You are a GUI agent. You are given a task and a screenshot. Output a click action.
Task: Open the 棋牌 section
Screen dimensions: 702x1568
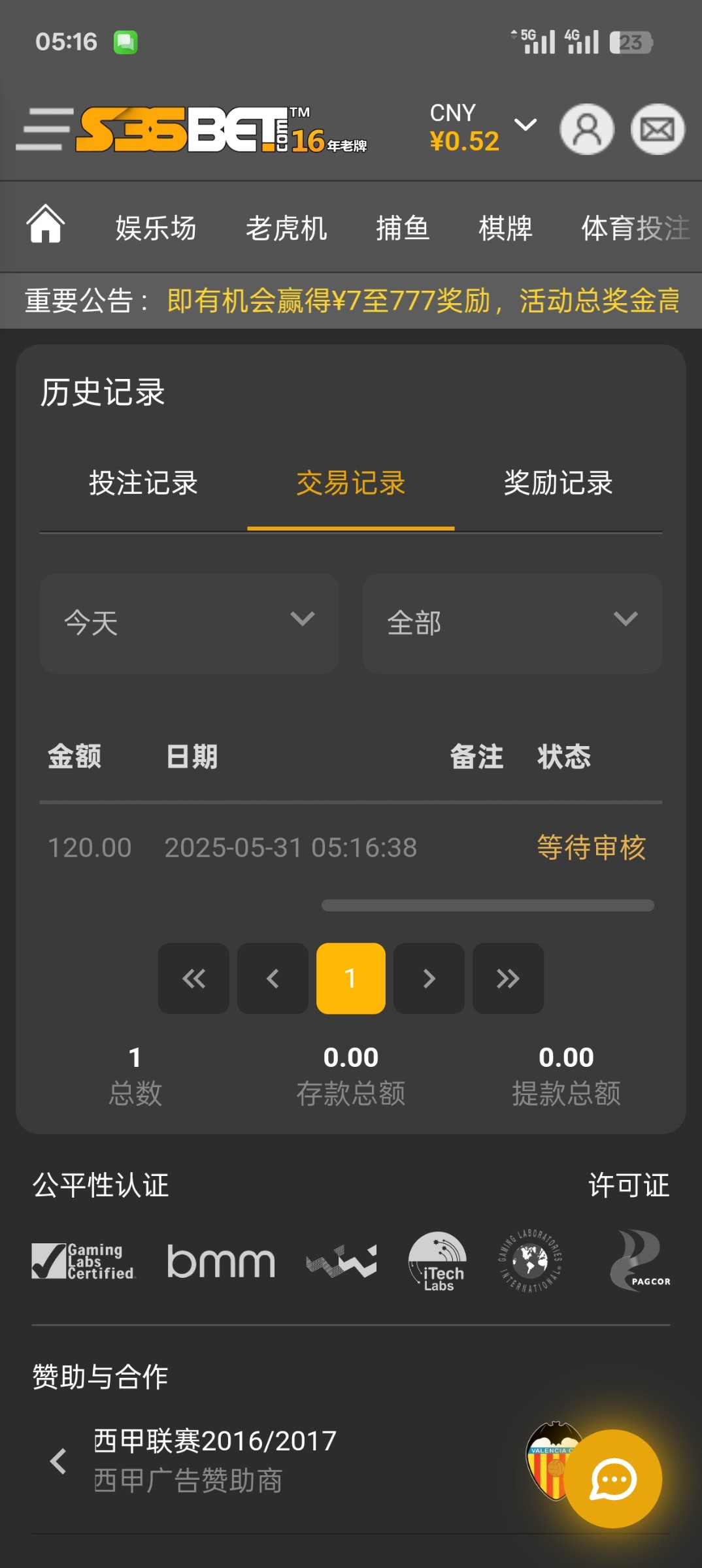(x=505, y=229)
